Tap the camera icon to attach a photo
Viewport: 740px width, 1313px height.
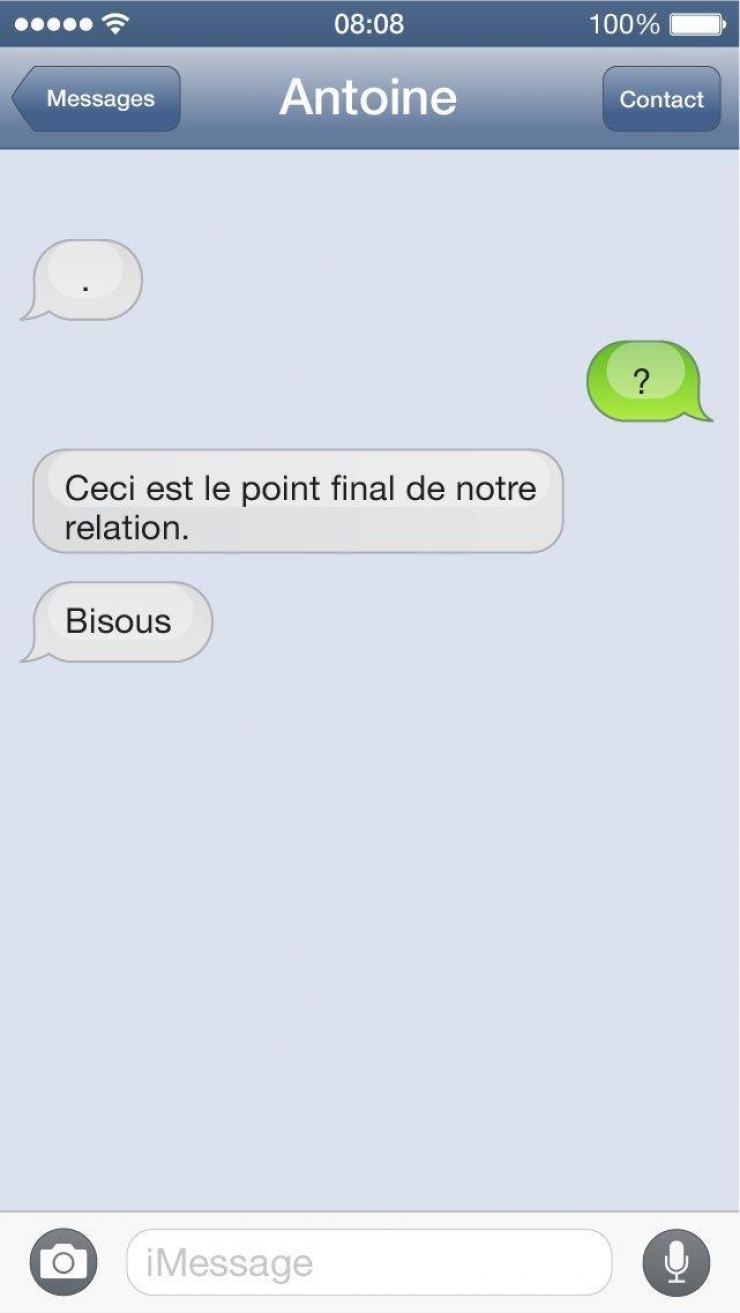[64, 1262]
